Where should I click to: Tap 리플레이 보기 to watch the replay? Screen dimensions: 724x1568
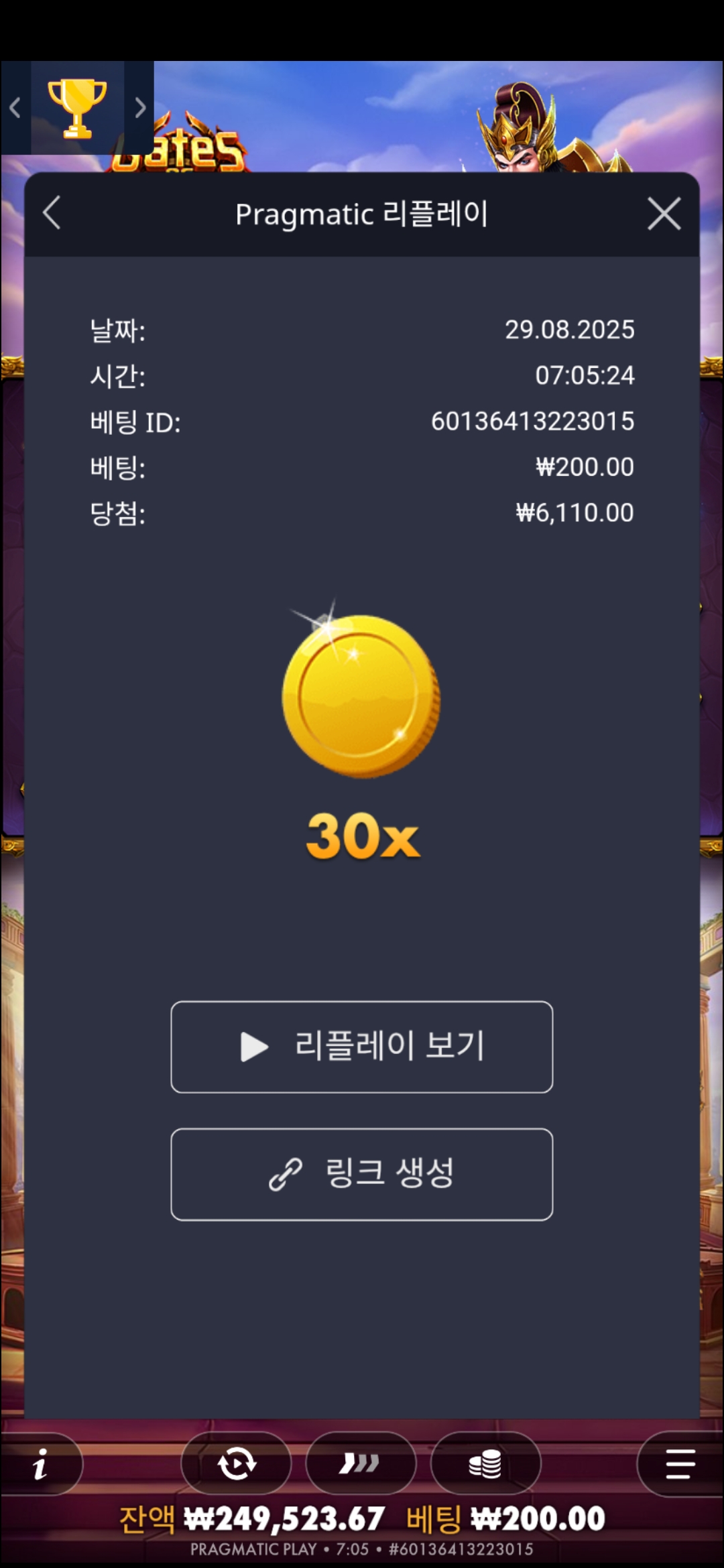coord(362,1047)
